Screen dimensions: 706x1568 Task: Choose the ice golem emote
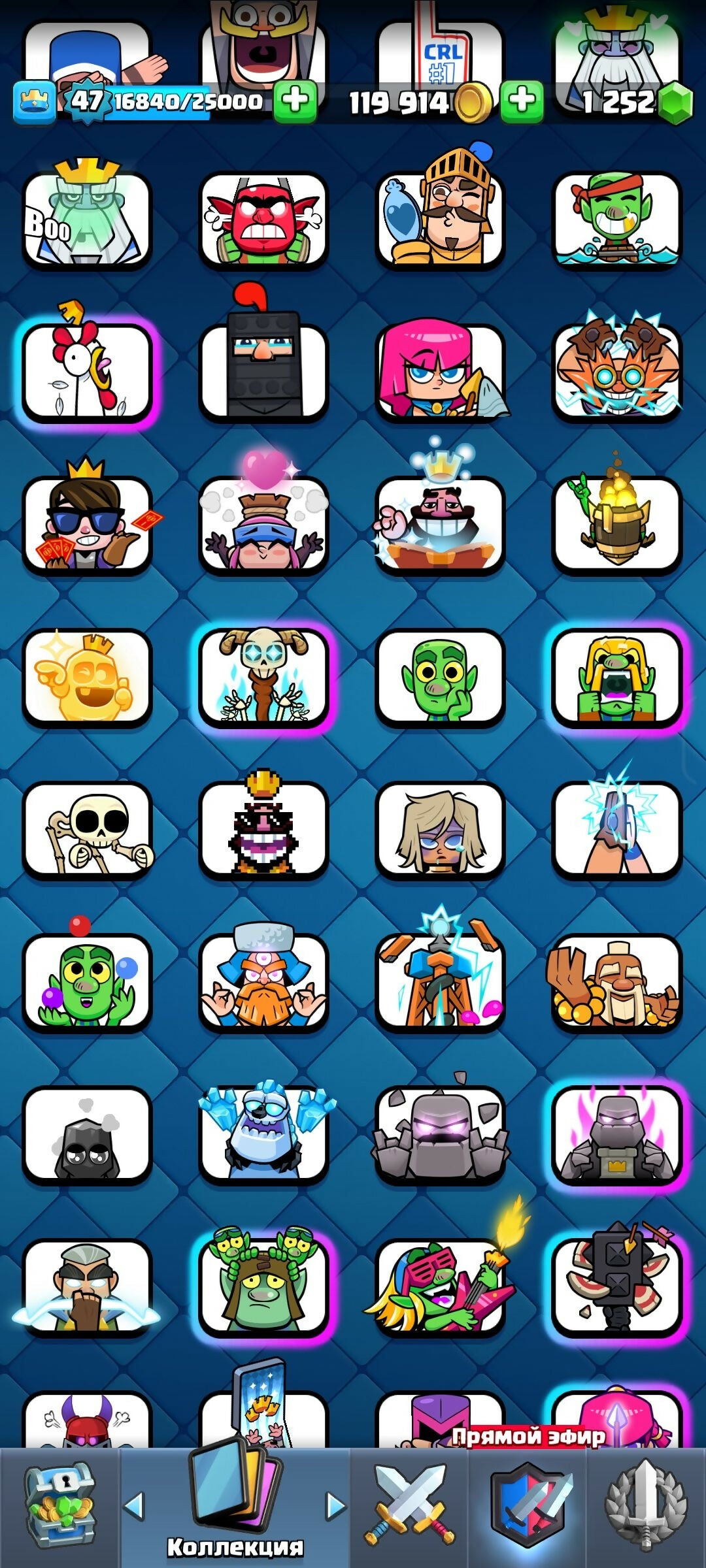coord(263,1135)
